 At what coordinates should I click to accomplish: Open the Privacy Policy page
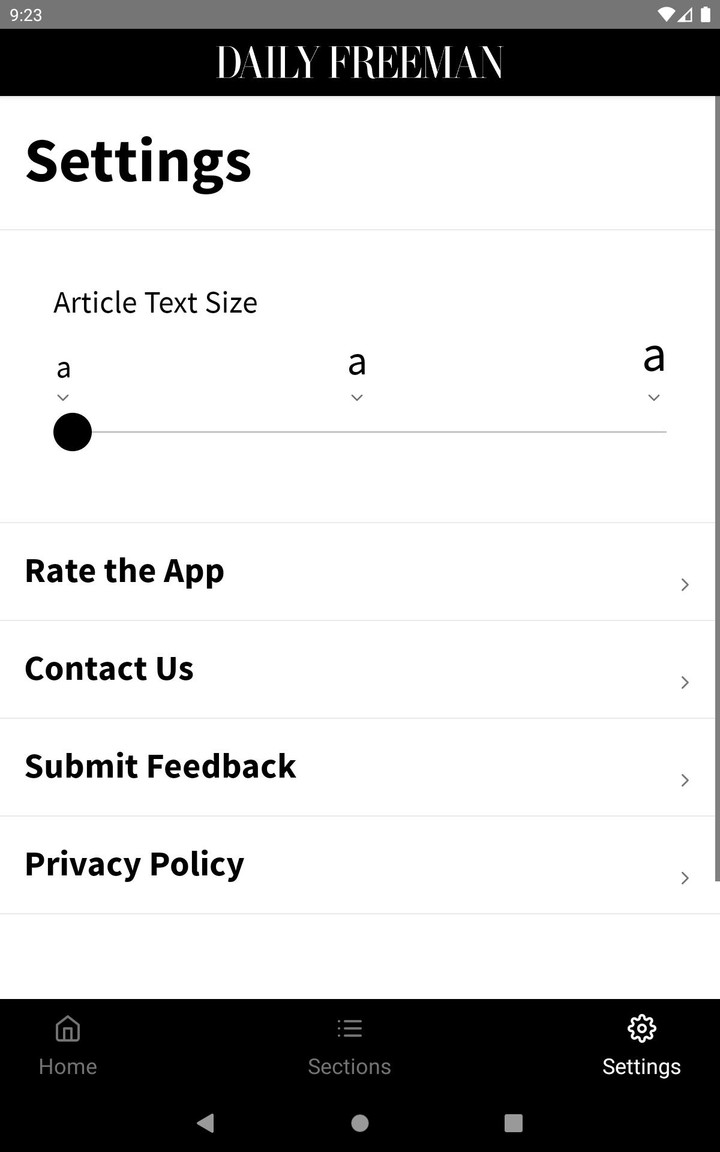[134, 864]
